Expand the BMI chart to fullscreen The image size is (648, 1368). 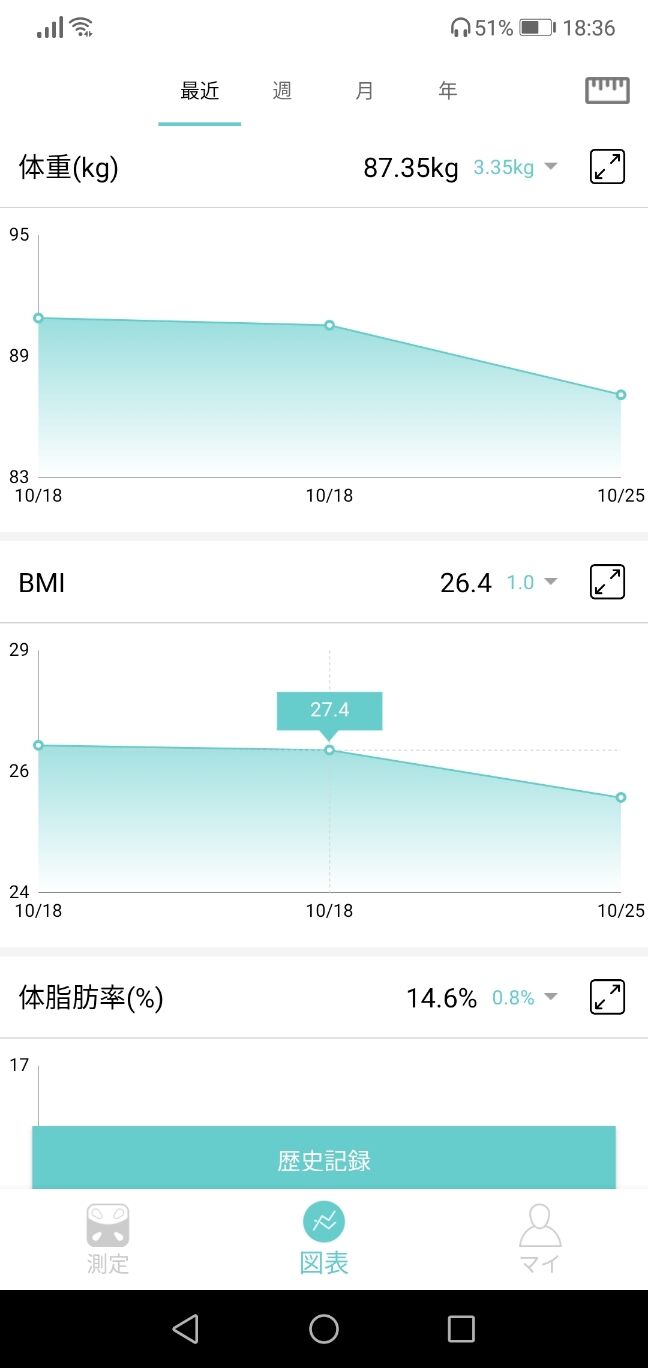click(607, 582)
